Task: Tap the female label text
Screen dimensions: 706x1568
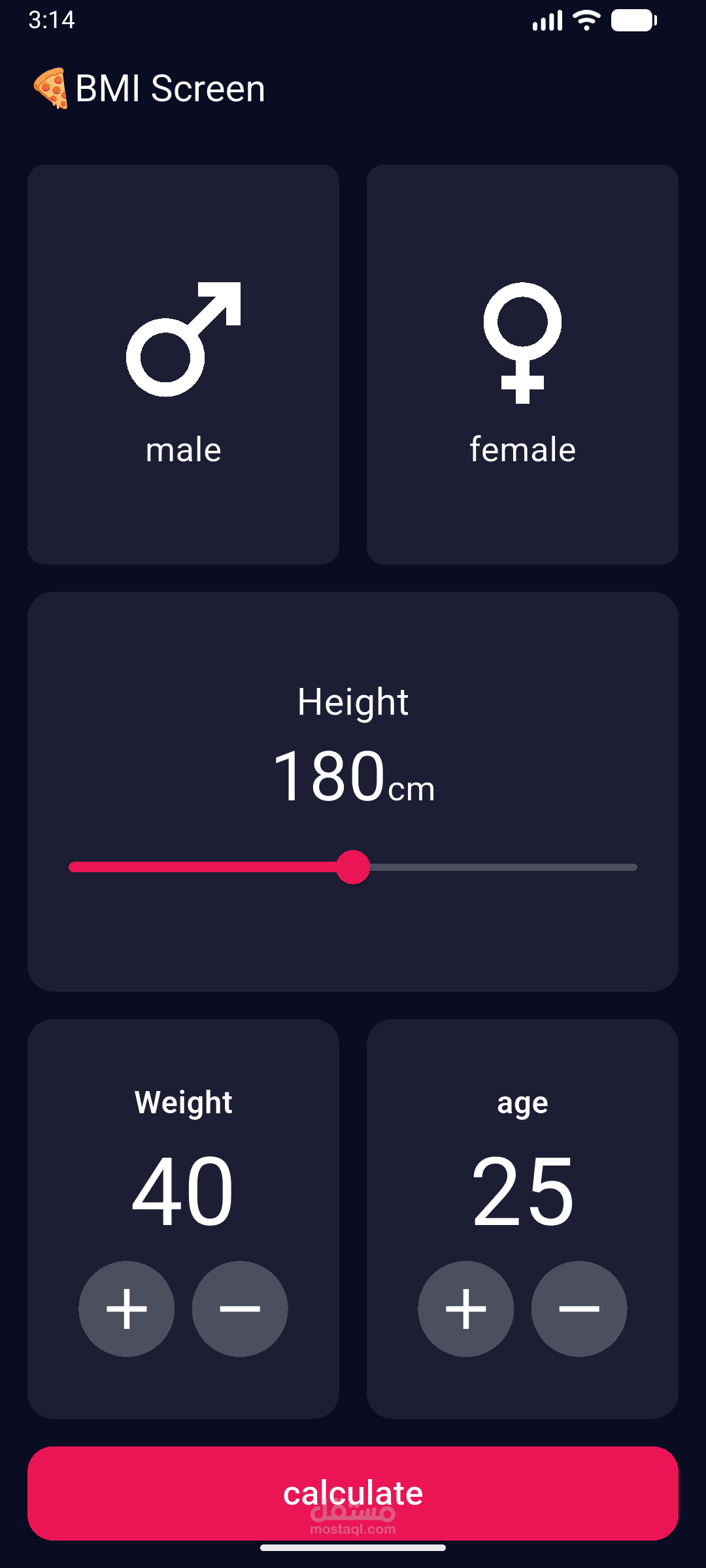Action: (x=522, y=448)
